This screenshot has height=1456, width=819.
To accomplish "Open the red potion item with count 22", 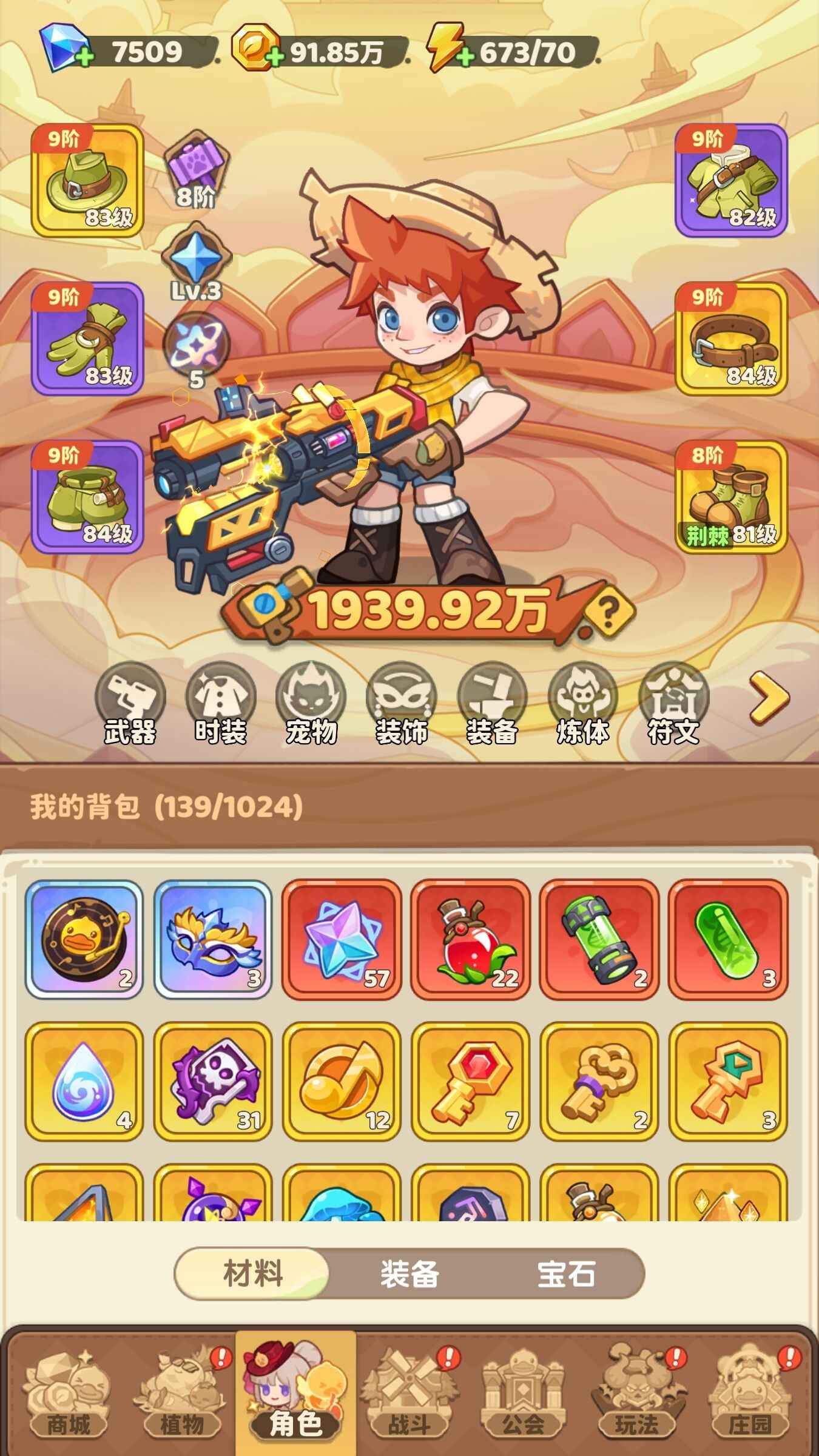I will [x=470, y=939].
